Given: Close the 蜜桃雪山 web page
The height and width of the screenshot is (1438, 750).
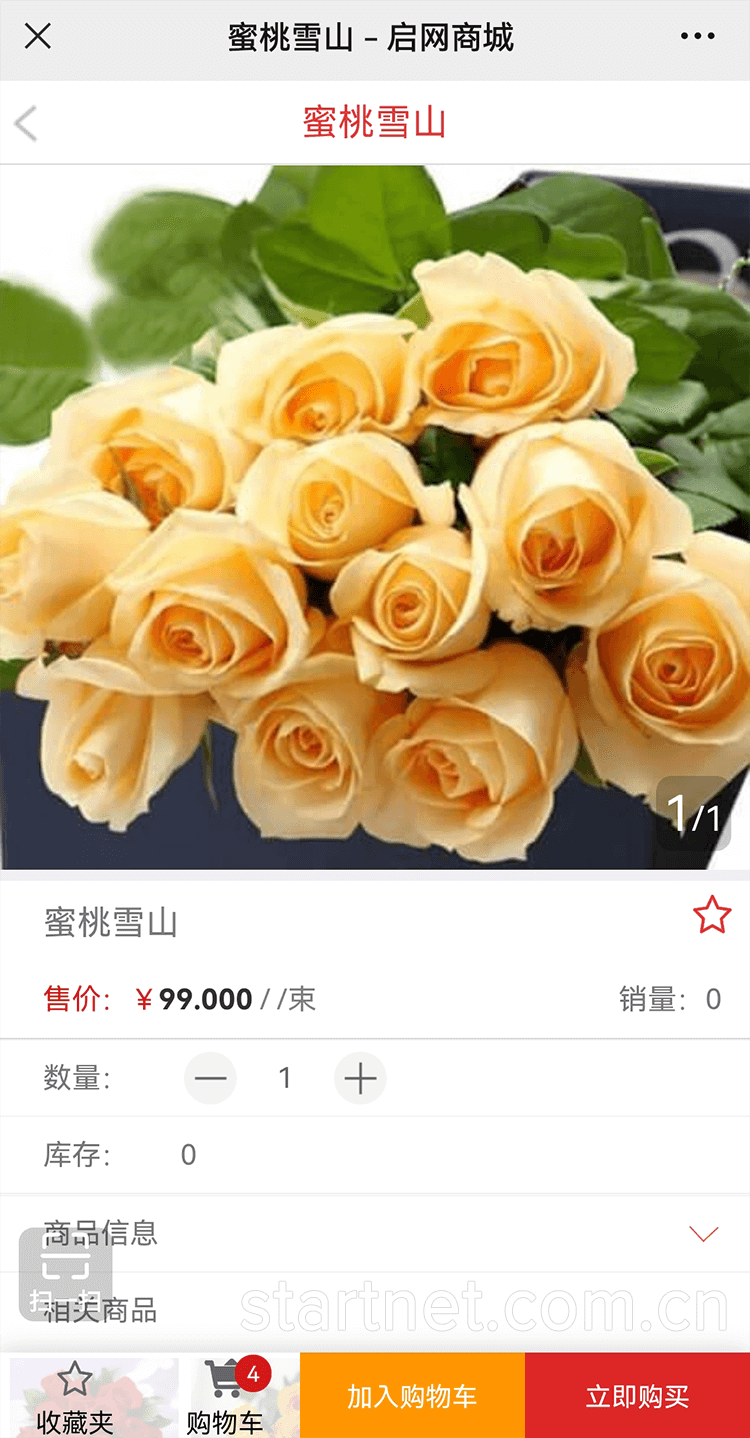Looking at the screenshot, I should click(37, 37).
